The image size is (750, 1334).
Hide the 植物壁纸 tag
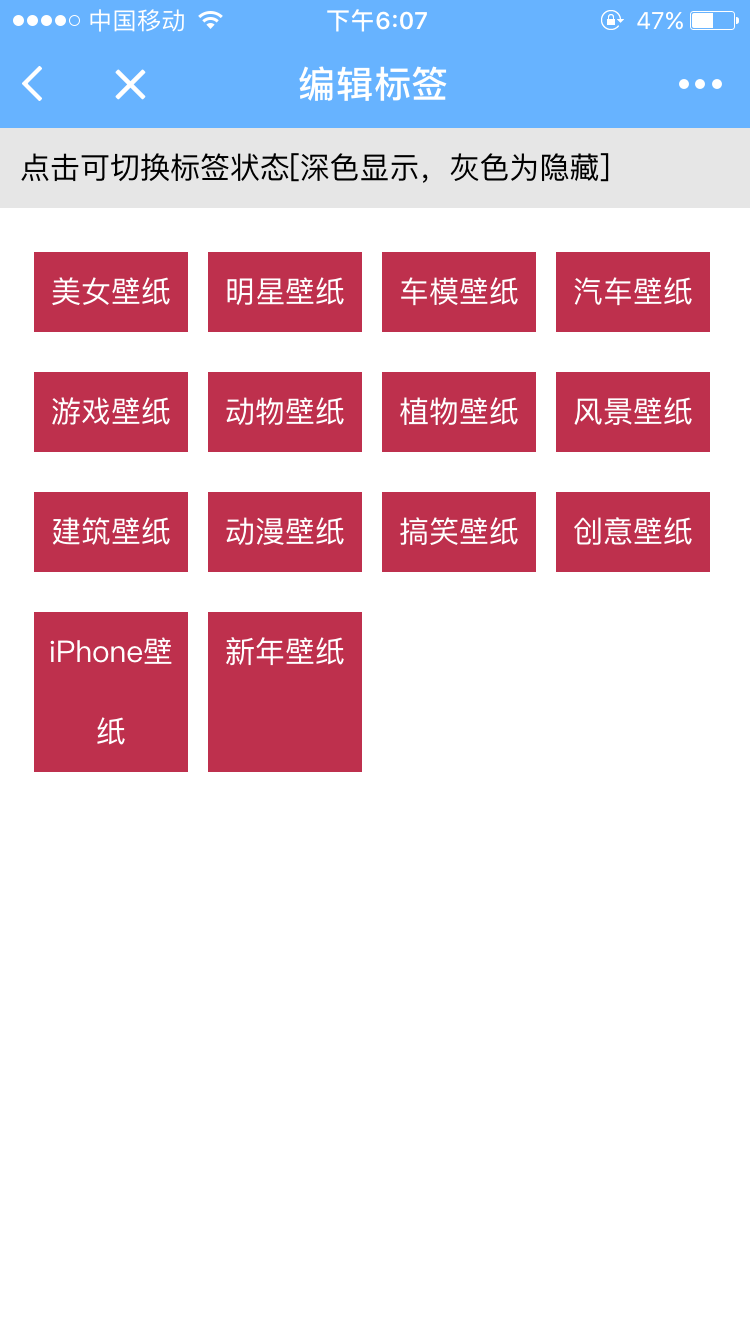point(459,412)
